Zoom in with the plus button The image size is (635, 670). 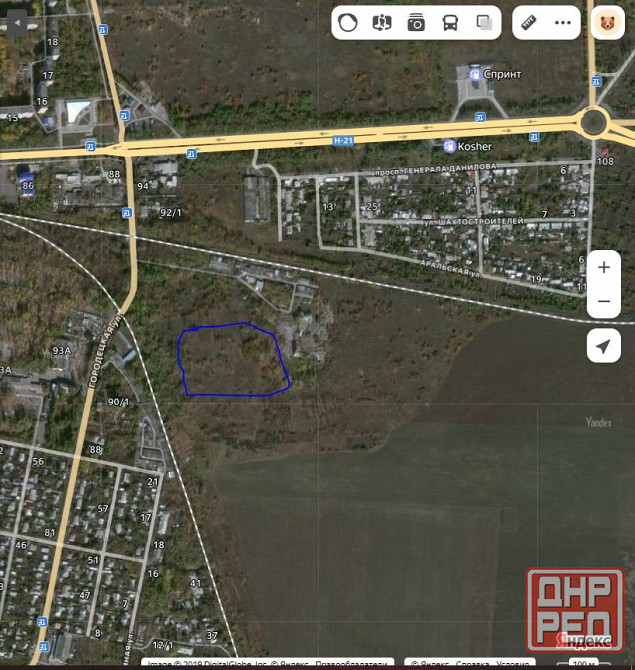click(x=603, y=268)
